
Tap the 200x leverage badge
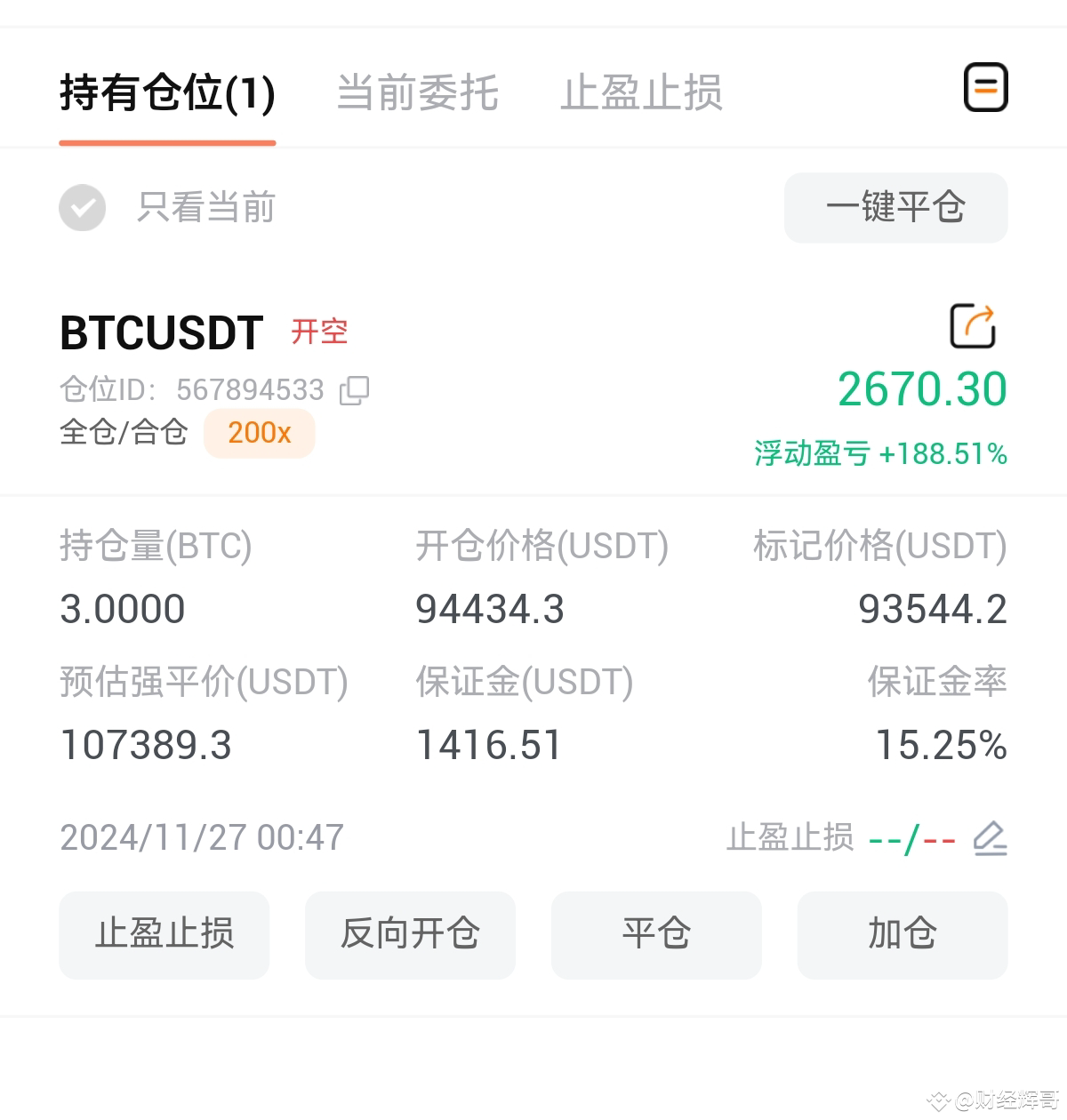point(259,433)
